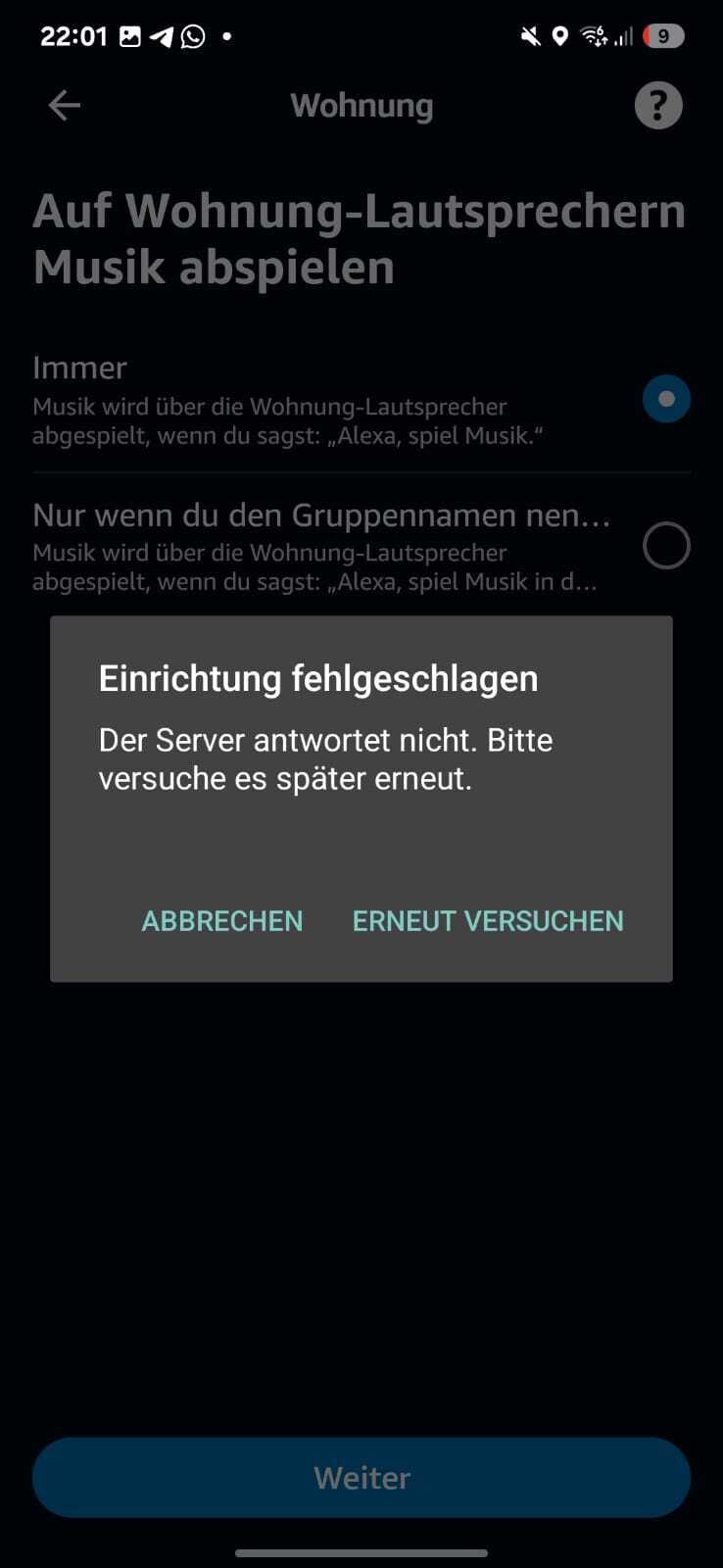The height and width of the screenshot is (1568, 723).
Task: Go back with the arrow icon
Action: tap(65, 105)
